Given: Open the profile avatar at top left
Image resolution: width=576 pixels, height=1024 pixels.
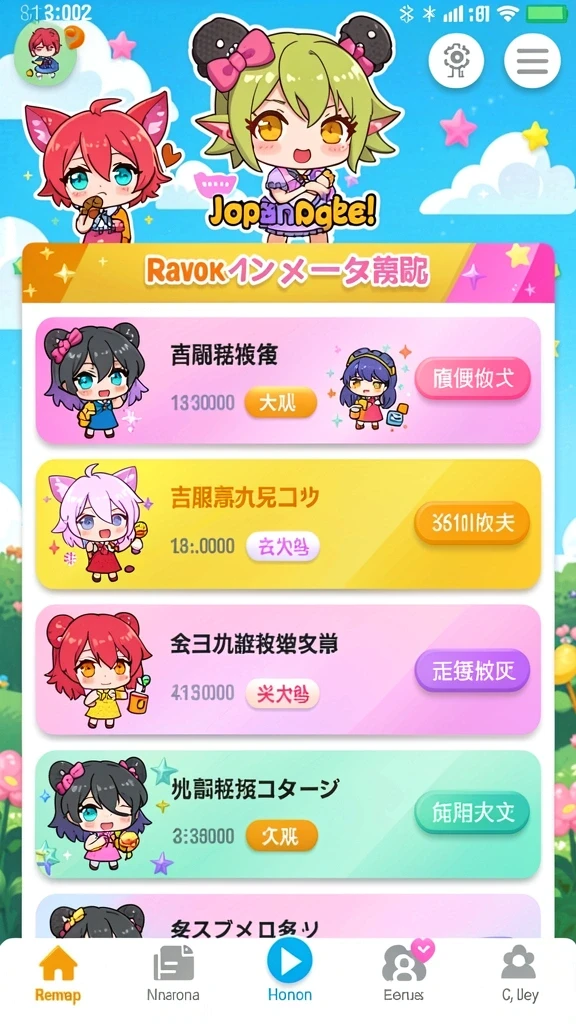Looking at the screenshot, I should pyautogui.click(x=46, y=54).
